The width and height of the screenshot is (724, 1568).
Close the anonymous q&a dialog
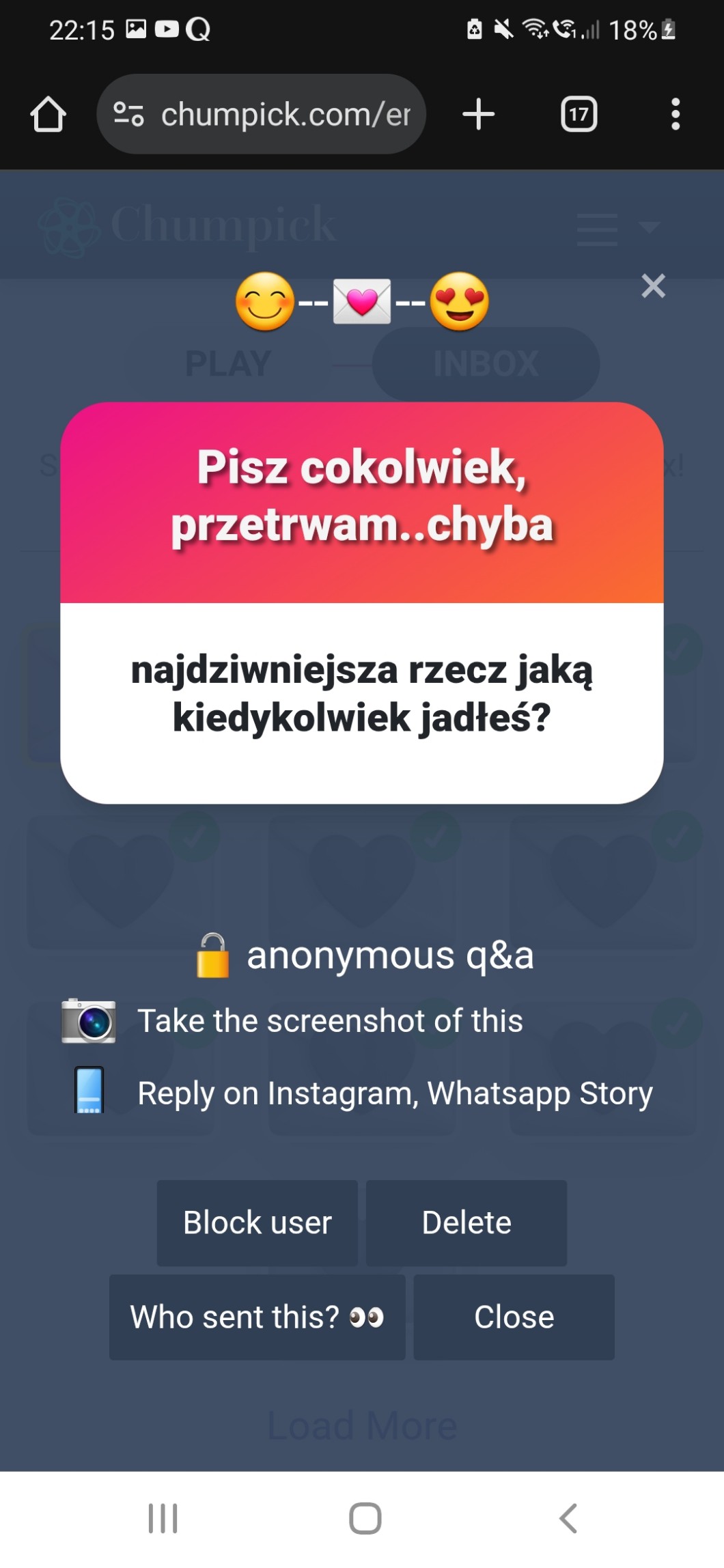click(514, 1317)
